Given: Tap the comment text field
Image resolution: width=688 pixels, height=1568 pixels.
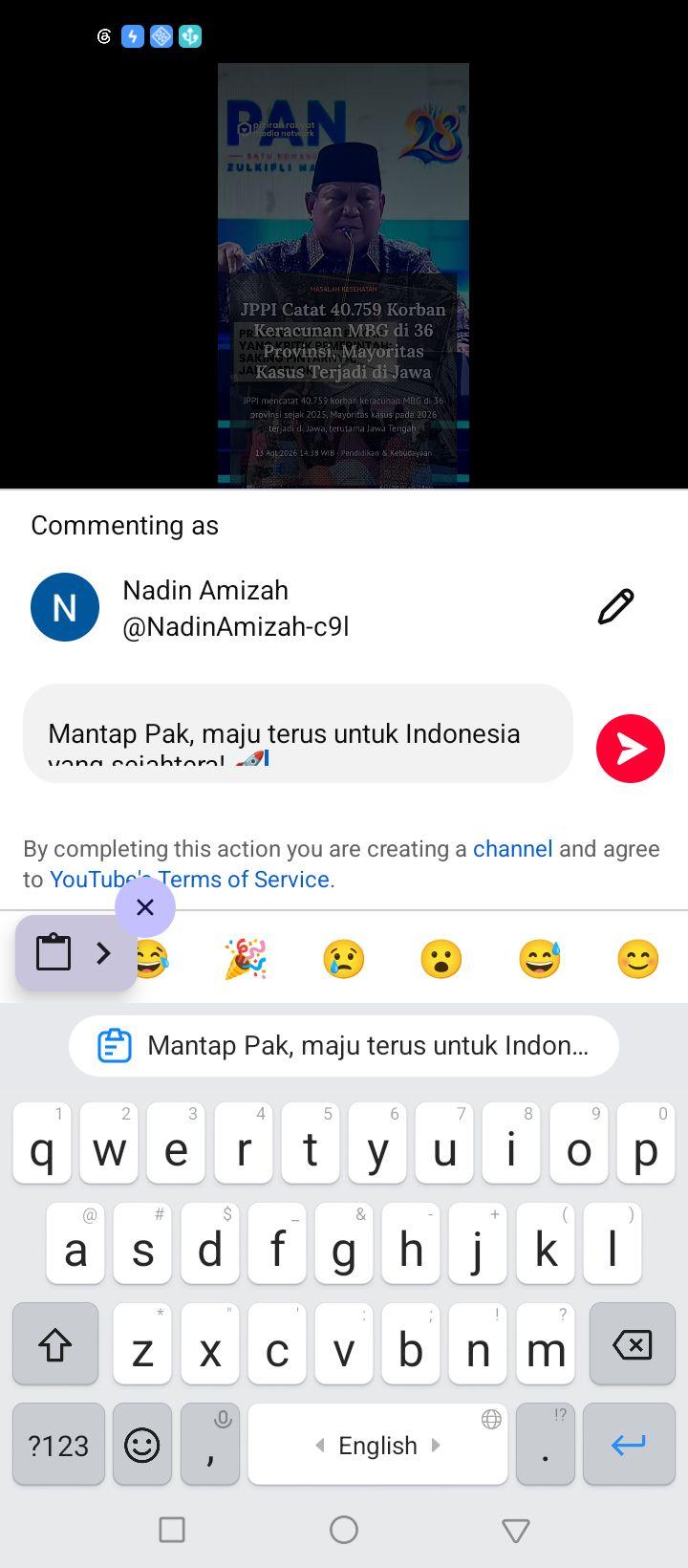Looking at the screenshot, I should coord(298,733).
